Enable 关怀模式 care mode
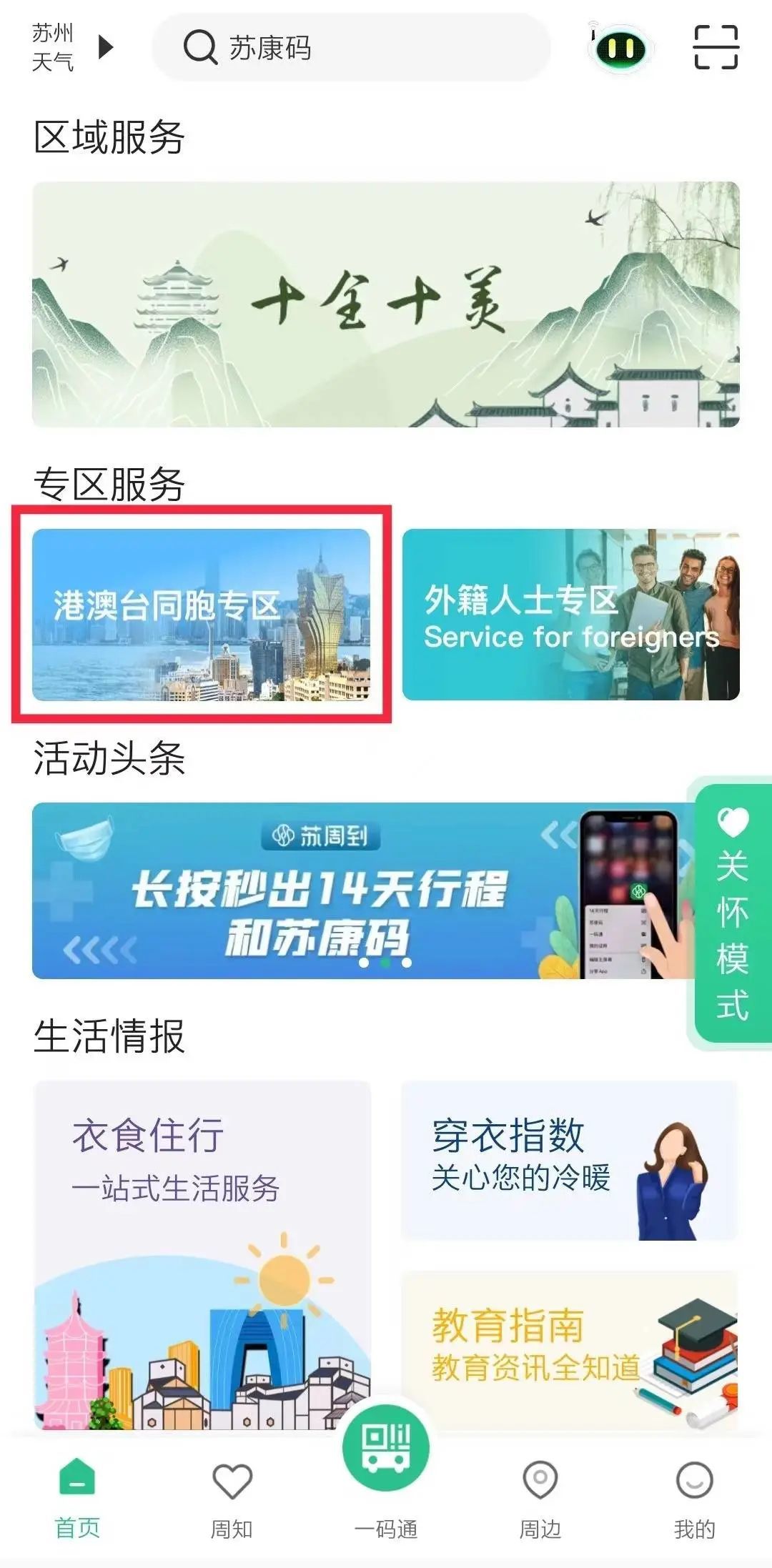The image size is (772, 1568). [732, 913]
